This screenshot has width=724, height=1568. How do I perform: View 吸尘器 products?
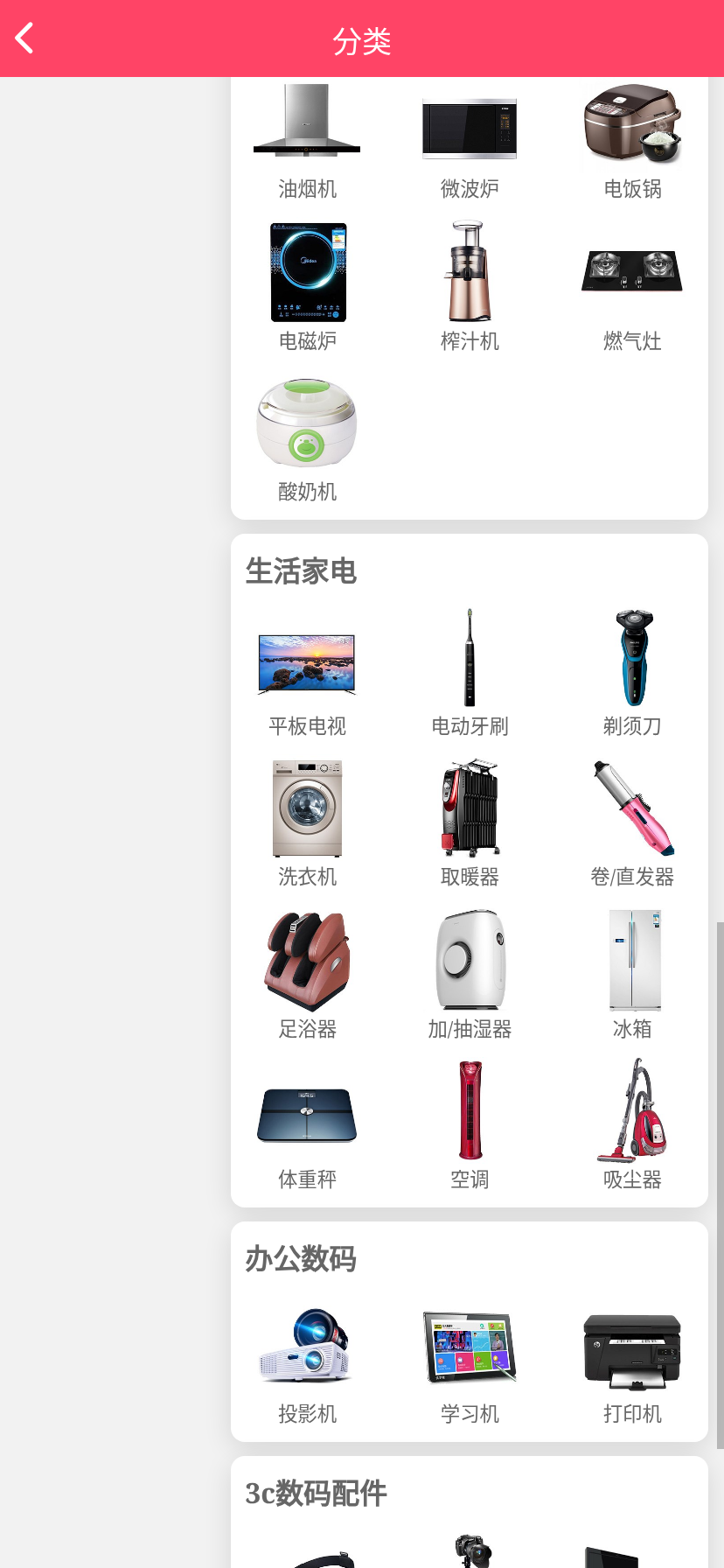pyautogui.click(x=632, y=1125)
